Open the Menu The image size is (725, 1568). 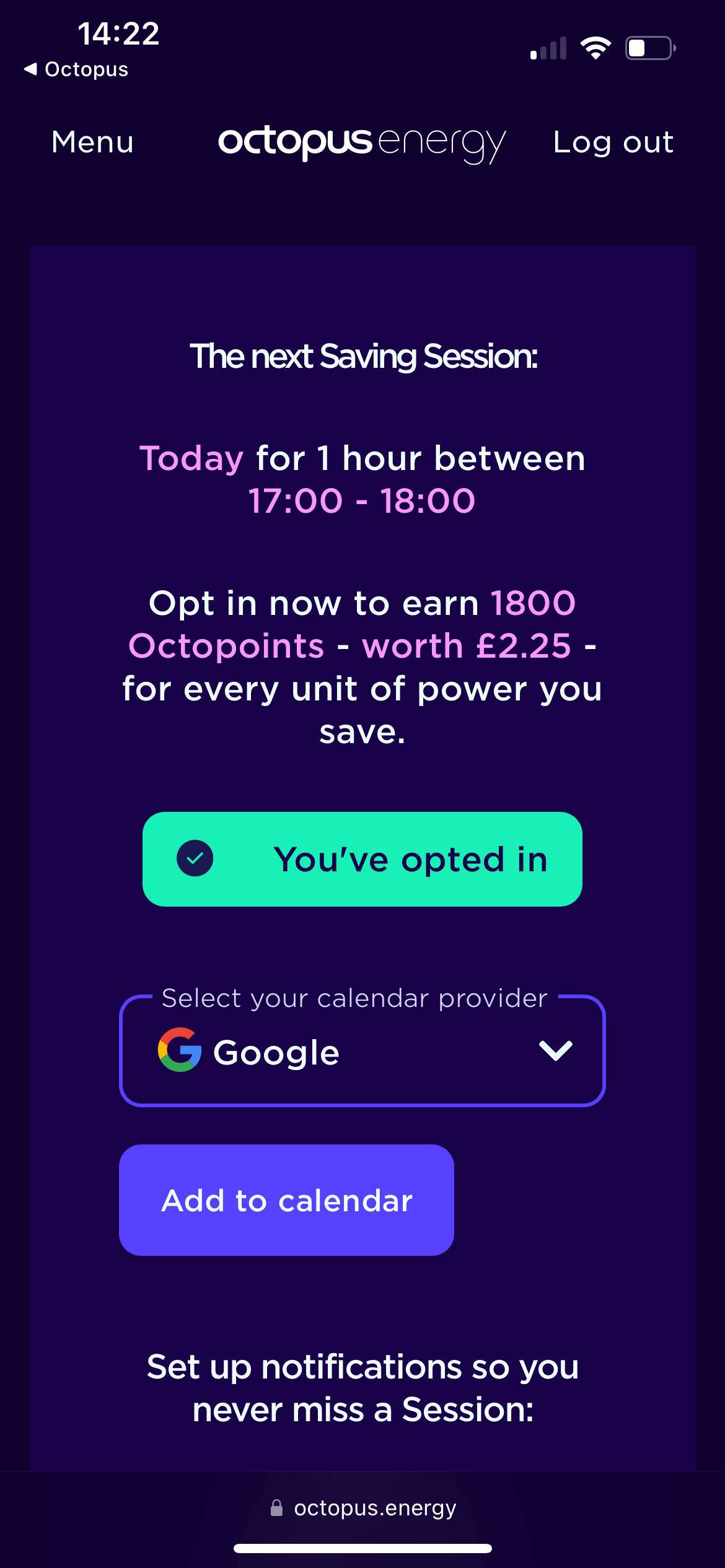tap(92, 142)
